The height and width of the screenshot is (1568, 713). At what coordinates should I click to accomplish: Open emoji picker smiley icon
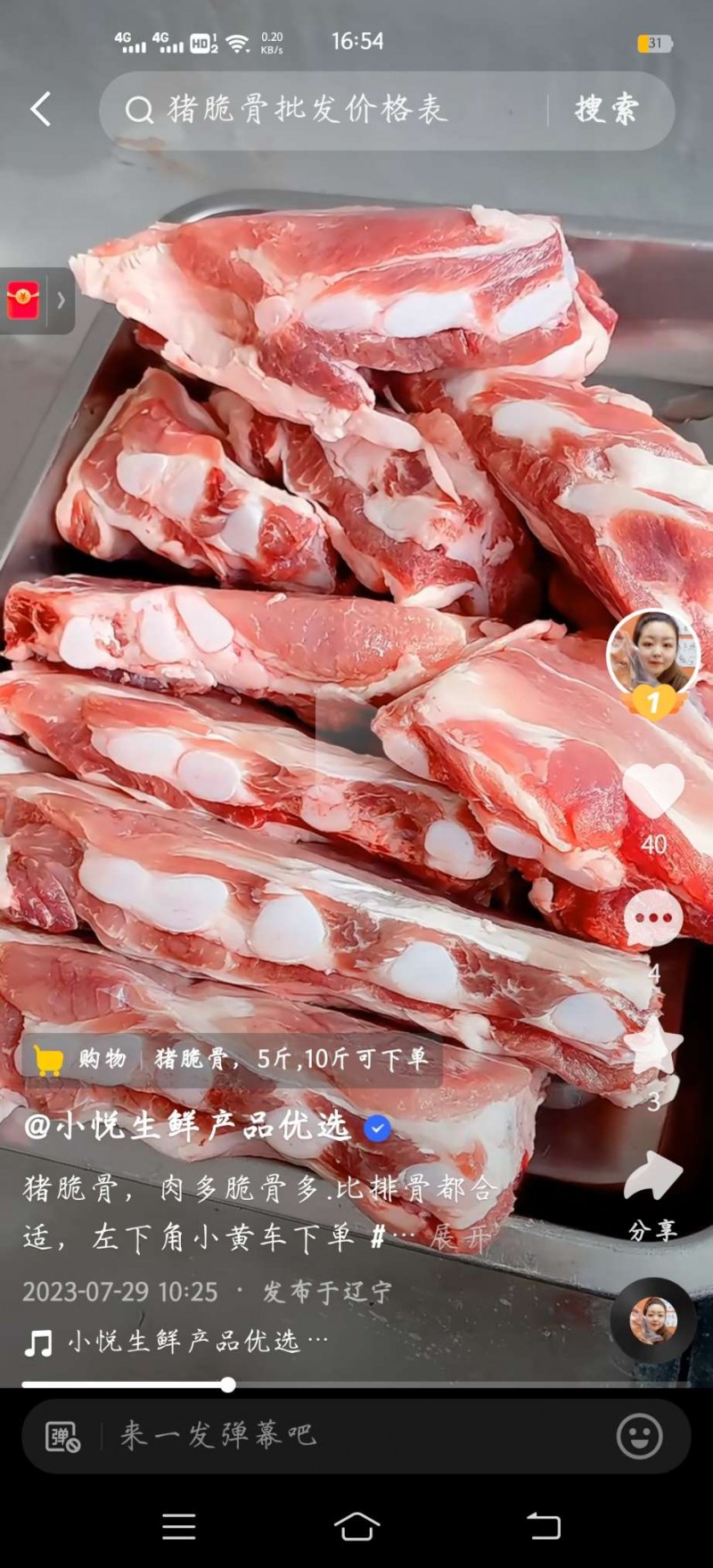coord(639,1436)
